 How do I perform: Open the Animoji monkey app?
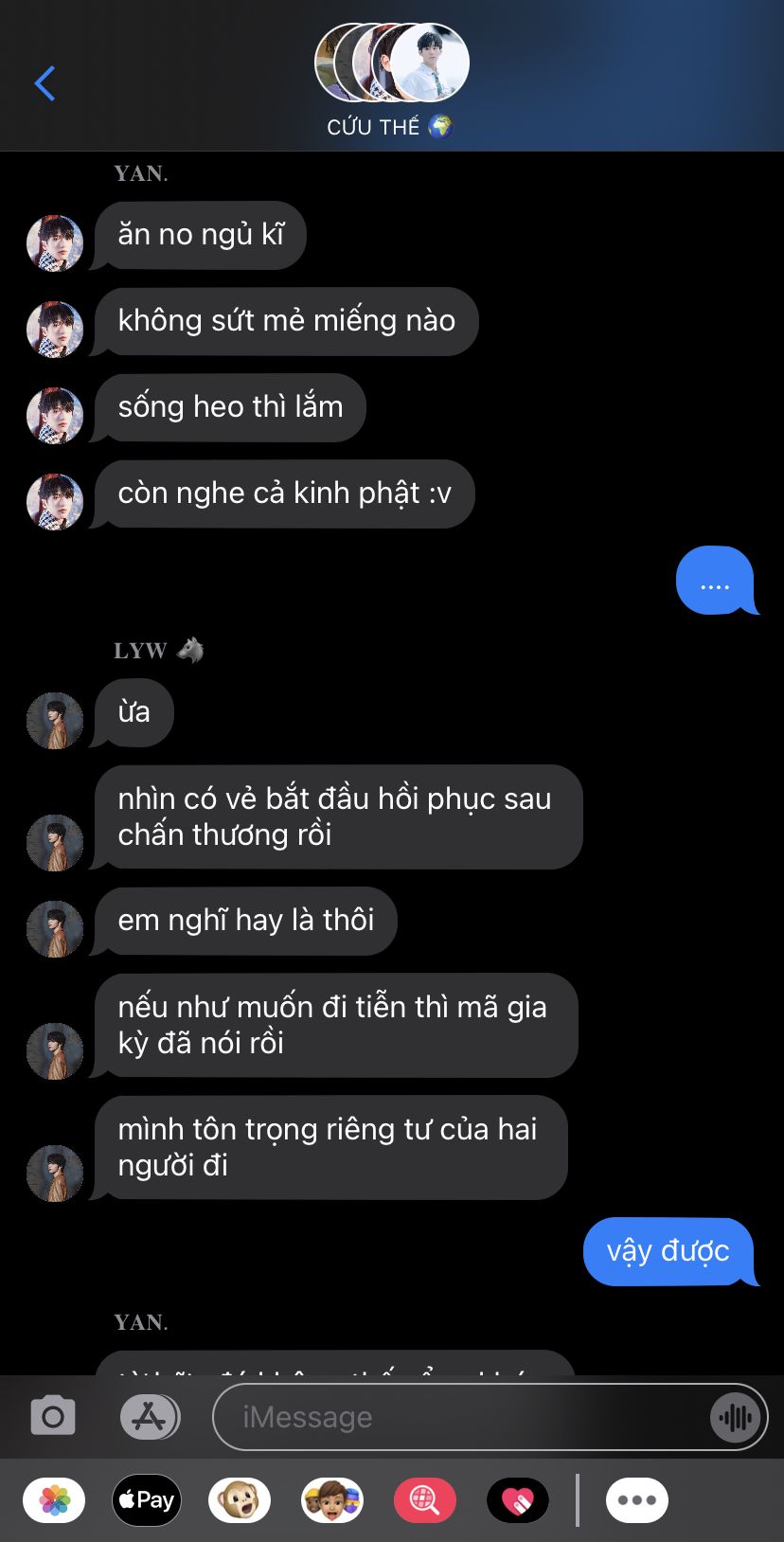(240, 1500)
